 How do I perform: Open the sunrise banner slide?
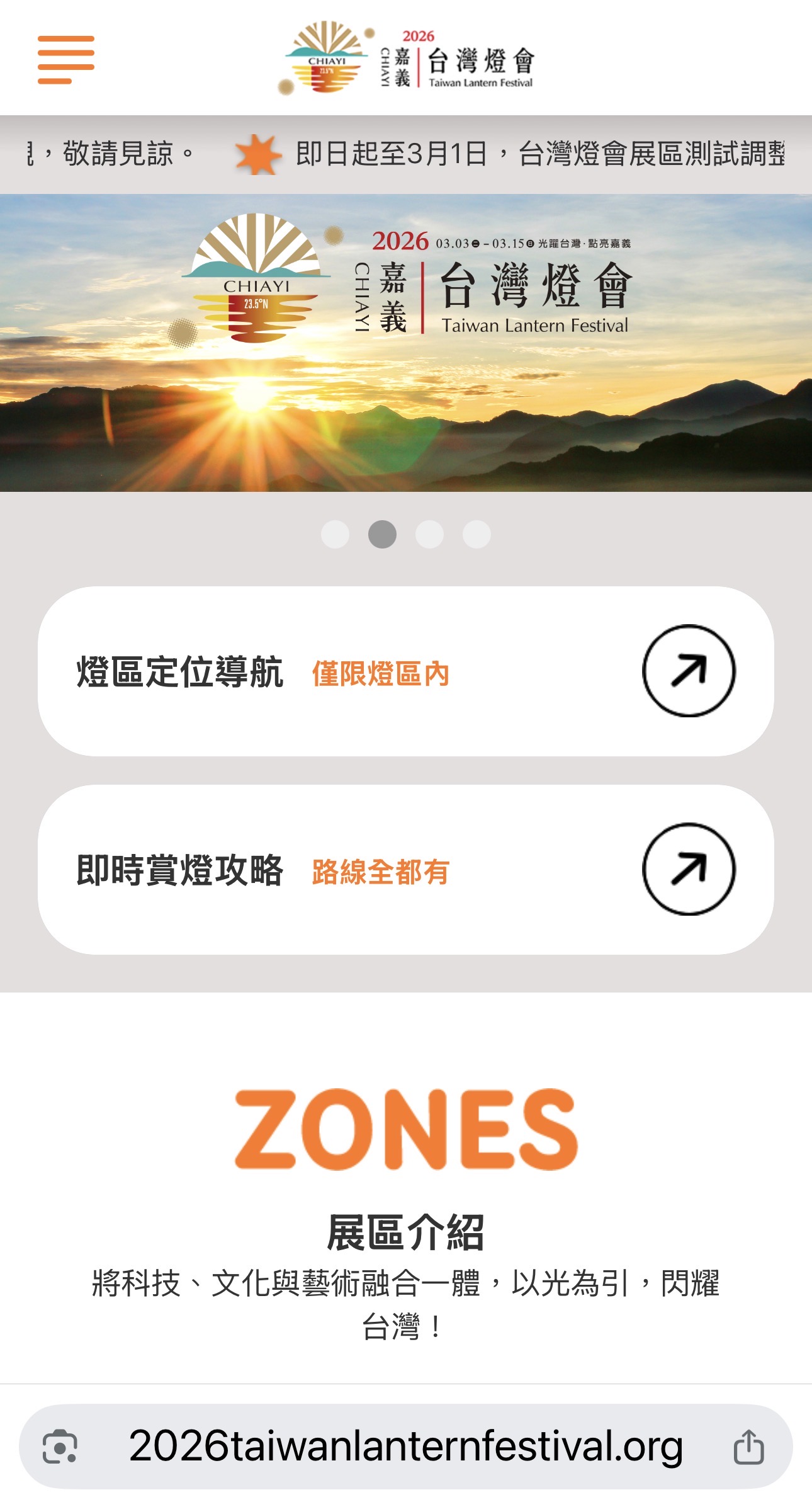pos(406,343)
